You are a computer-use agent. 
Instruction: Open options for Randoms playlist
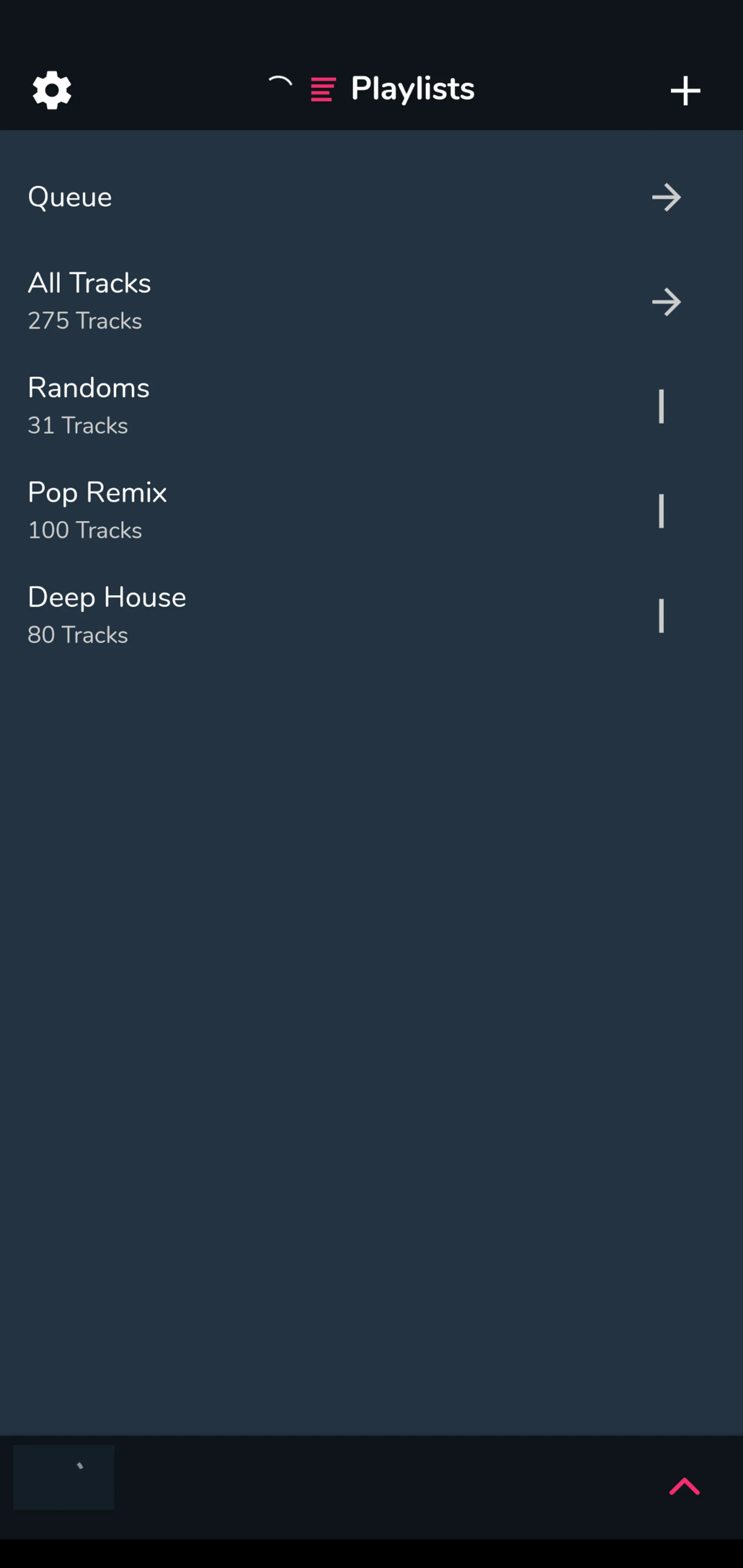(x=661, y=406)
